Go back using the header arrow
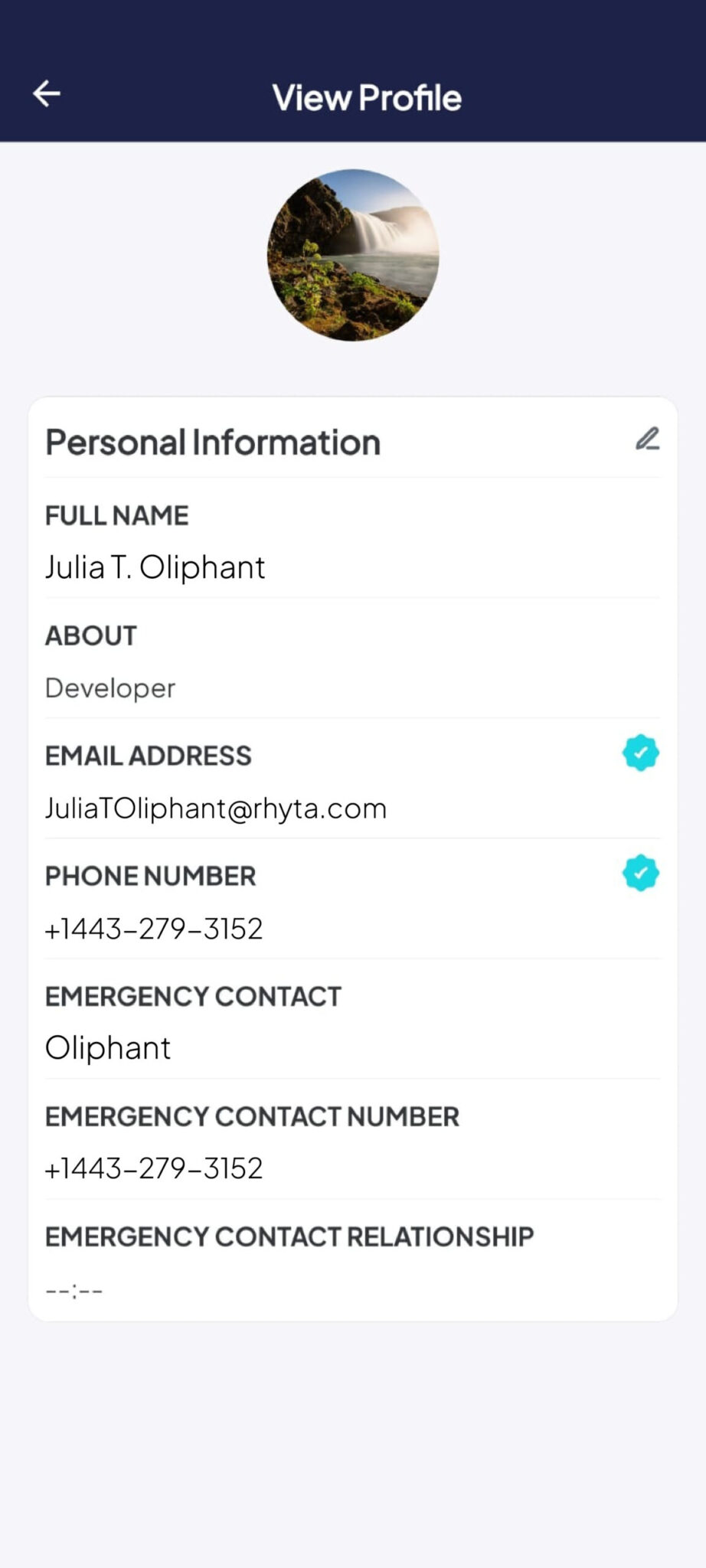The image size is (706, 1568). tap(47, 94)
